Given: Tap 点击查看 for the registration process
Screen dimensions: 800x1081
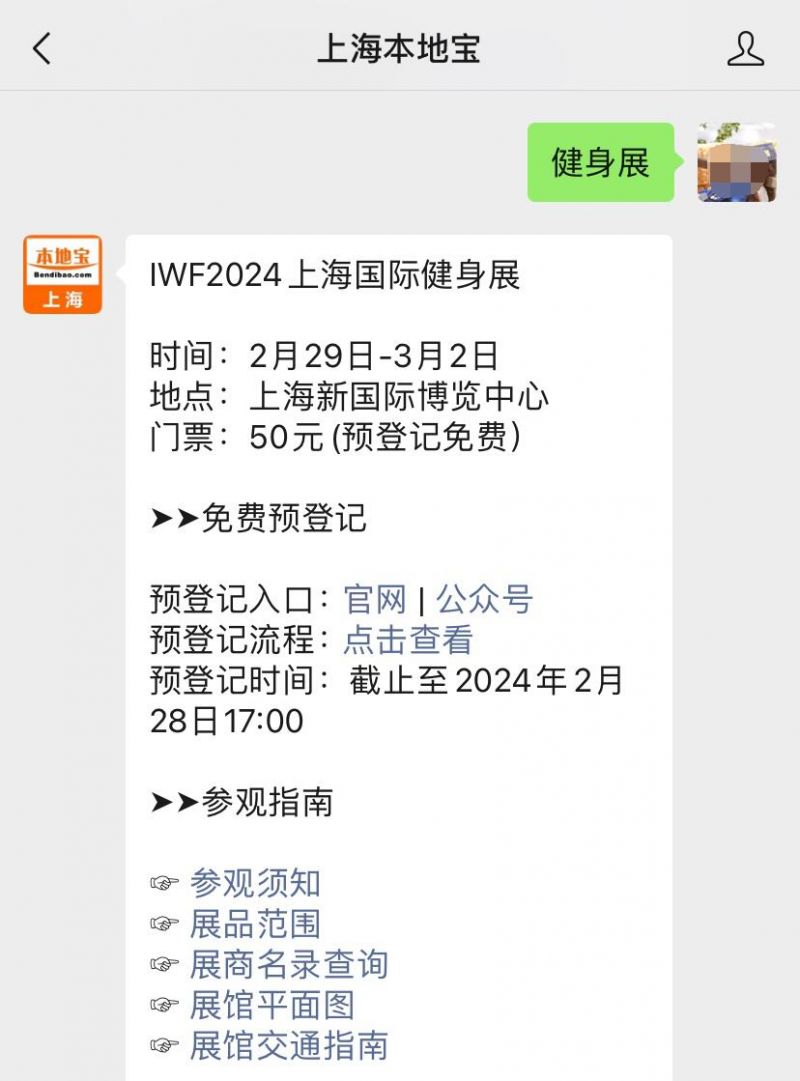Looking at the screenshot, I should (x=408, y=639).
